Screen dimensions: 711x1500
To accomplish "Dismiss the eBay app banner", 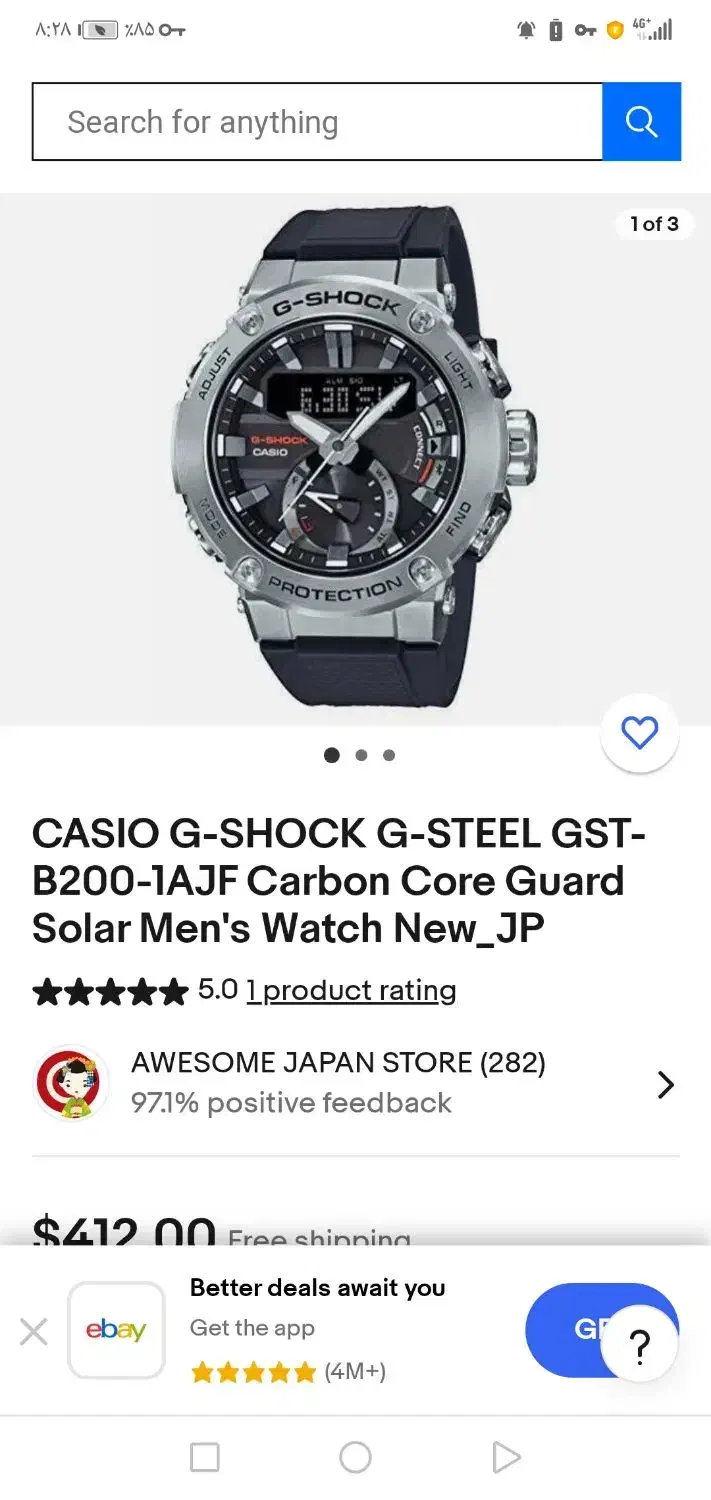I will tap(34, 1331).
